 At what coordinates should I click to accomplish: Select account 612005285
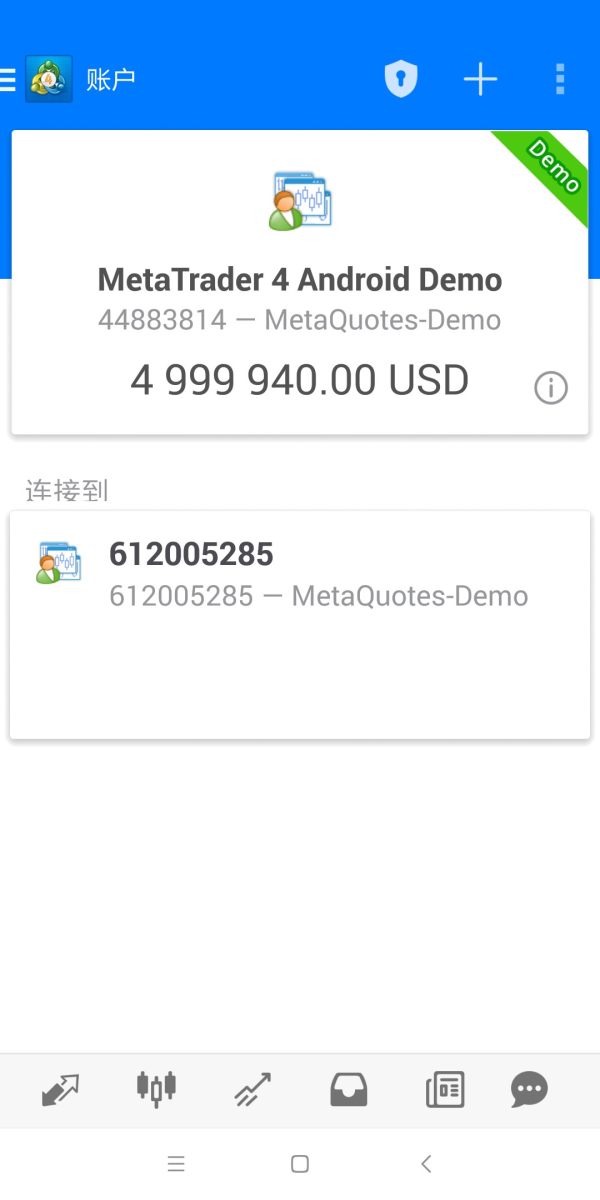point(300,575)
